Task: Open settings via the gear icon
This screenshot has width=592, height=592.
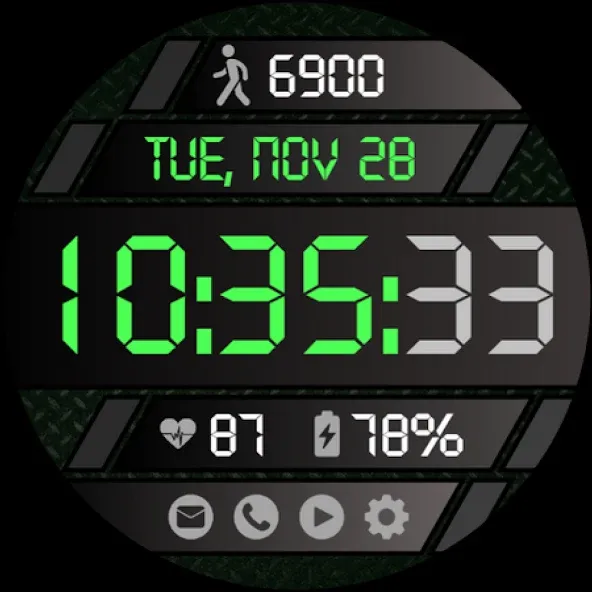Action: (387, 517)
